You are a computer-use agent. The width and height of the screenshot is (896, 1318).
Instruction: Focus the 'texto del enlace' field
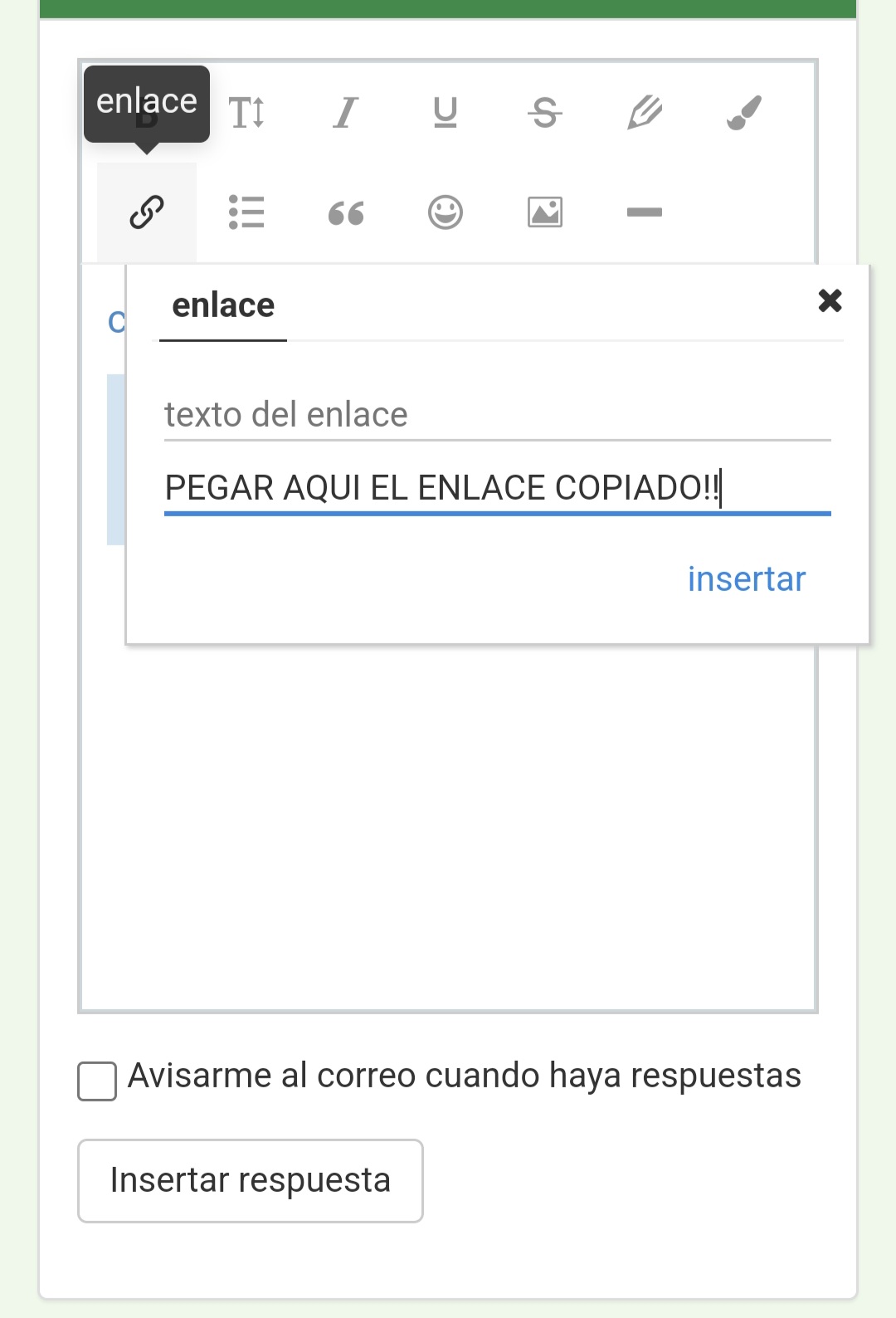(496, 414)
